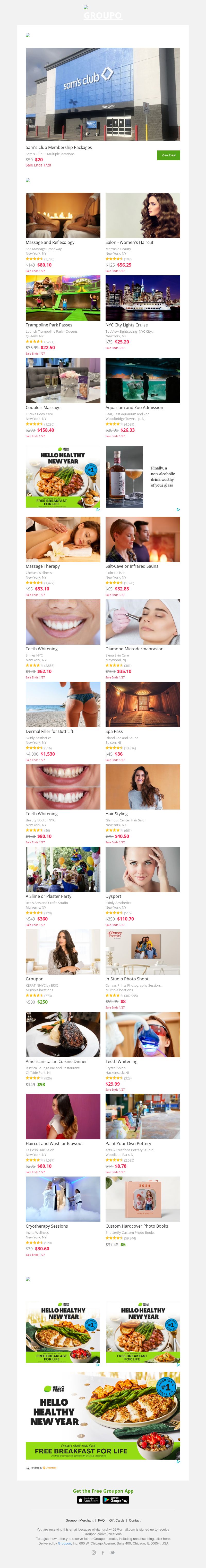Tap the View Deal button for Sam's Club
The width and height of the screenshot is (206, 1568).
pyautogui.click(x=168, y=155)
